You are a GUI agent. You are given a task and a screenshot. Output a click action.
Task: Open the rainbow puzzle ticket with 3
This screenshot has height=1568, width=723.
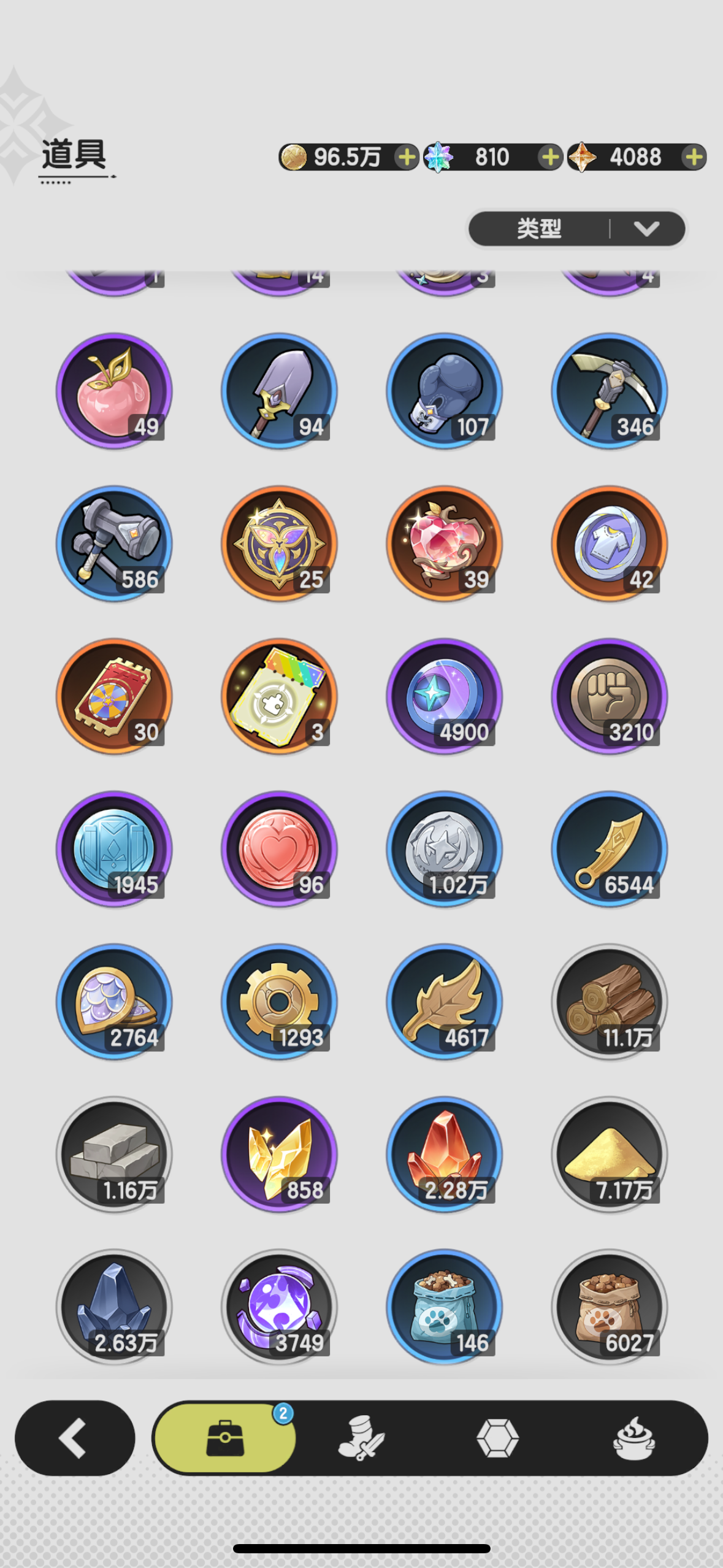(x=279, y=696)
